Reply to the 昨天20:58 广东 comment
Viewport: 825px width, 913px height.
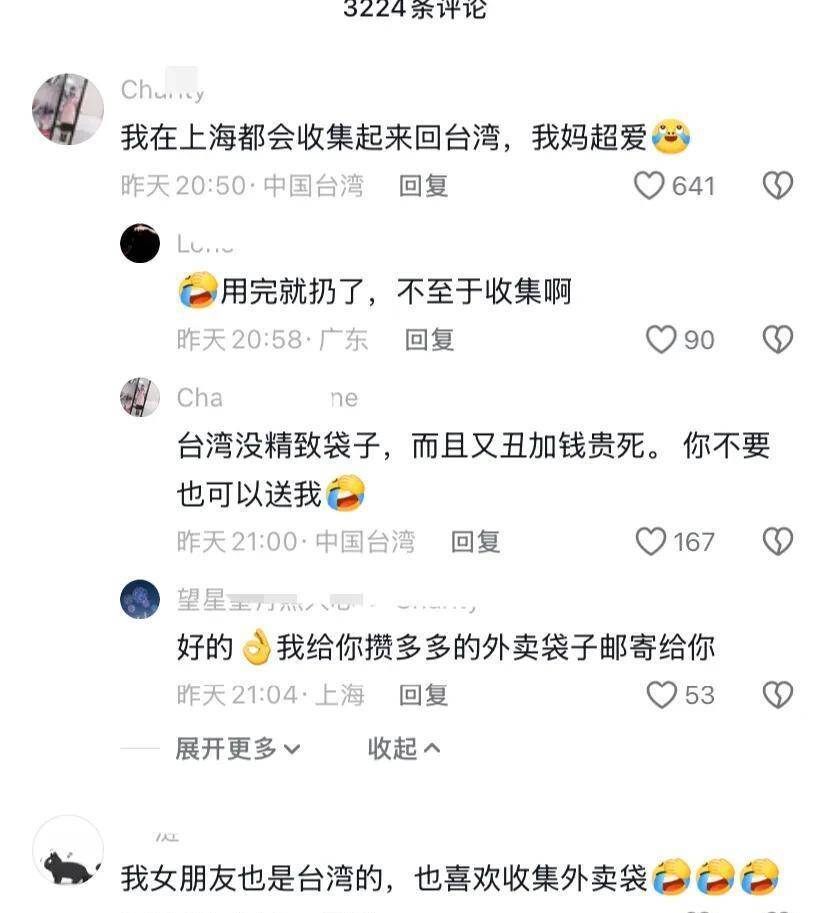tap(429, 340)
